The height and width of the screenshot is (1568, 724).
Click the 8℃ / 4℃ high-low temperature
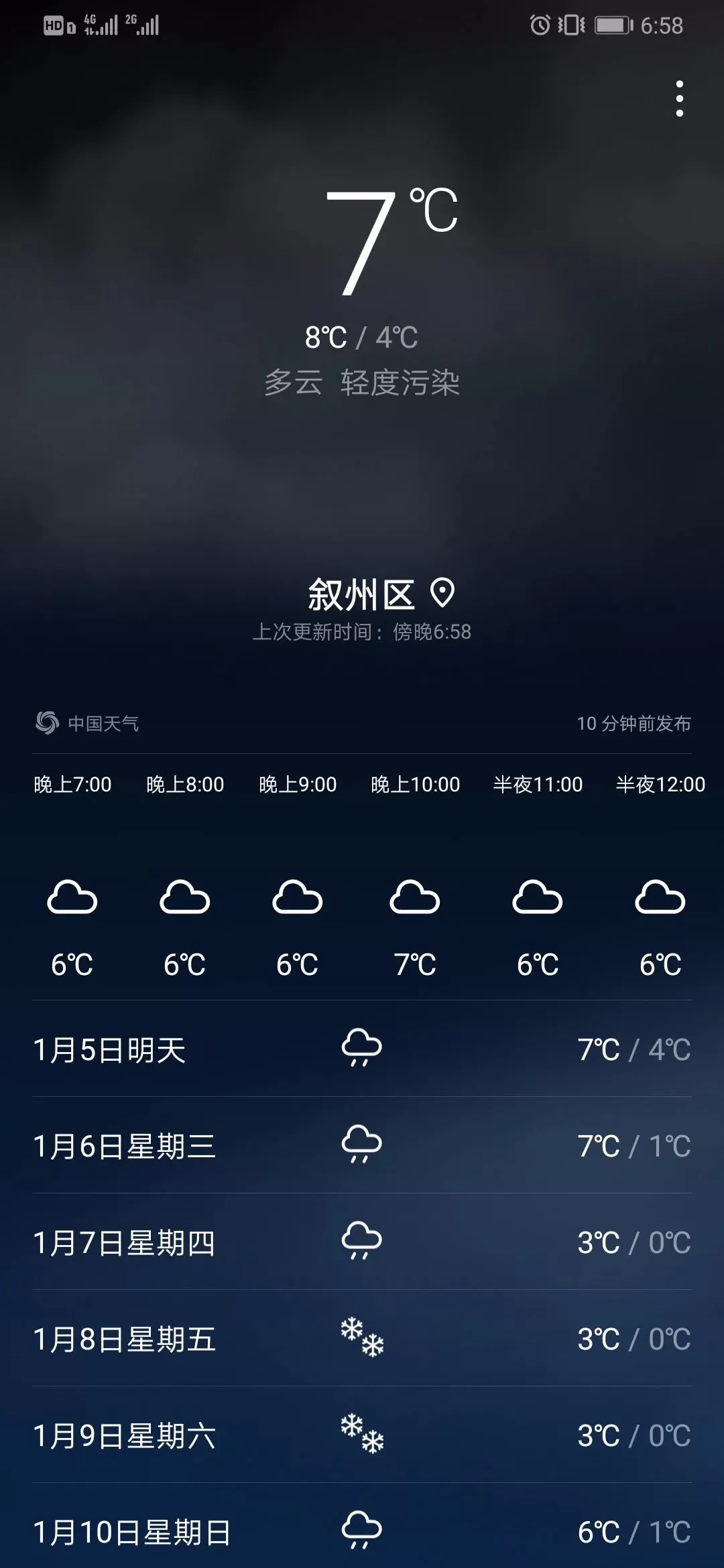click(362, 338)
